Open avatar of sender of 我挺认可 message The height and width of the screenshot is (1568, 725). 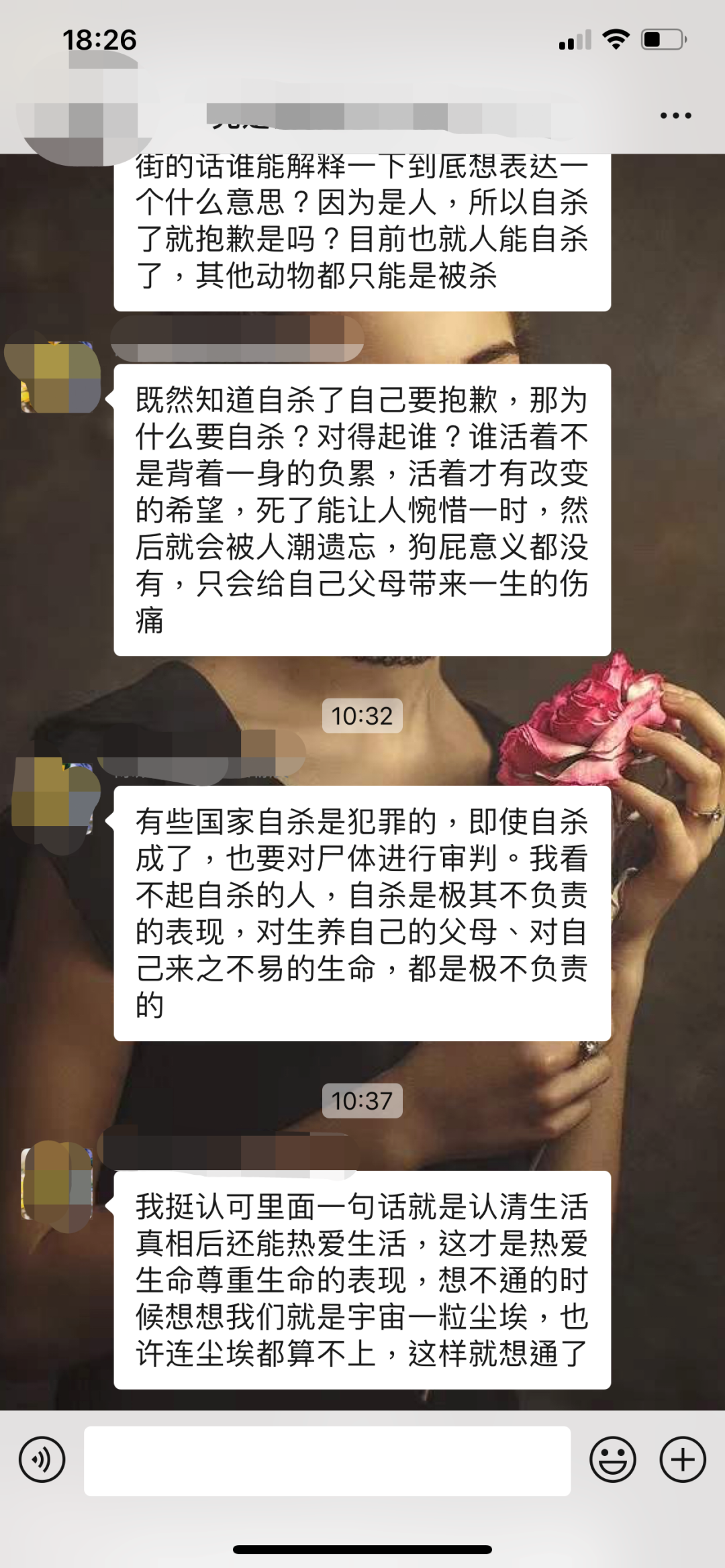tap(57, 1184)
